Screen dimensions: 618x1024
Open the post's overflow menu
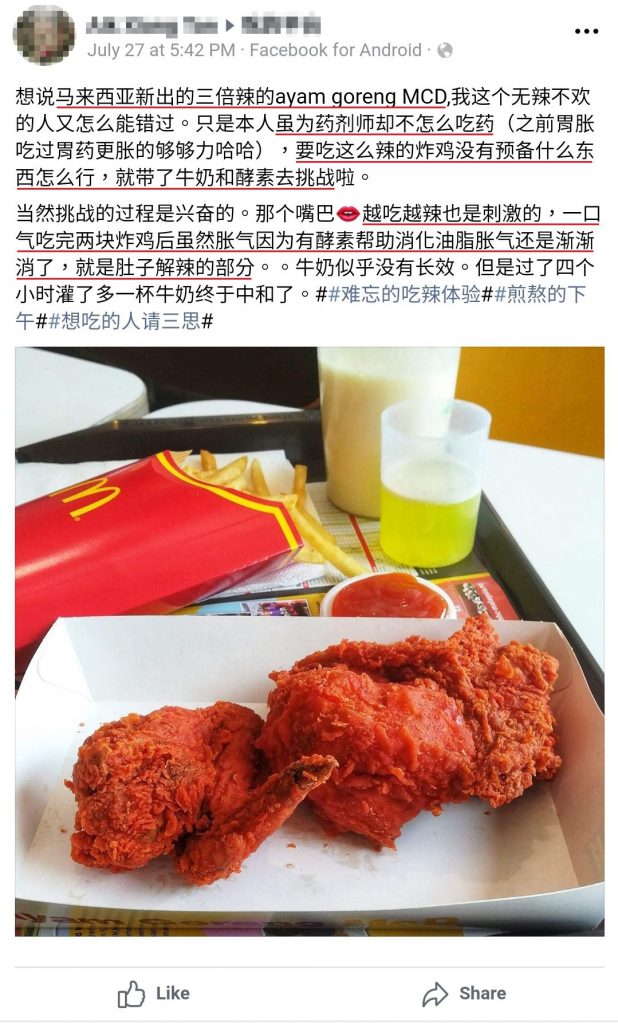point(587,31)
